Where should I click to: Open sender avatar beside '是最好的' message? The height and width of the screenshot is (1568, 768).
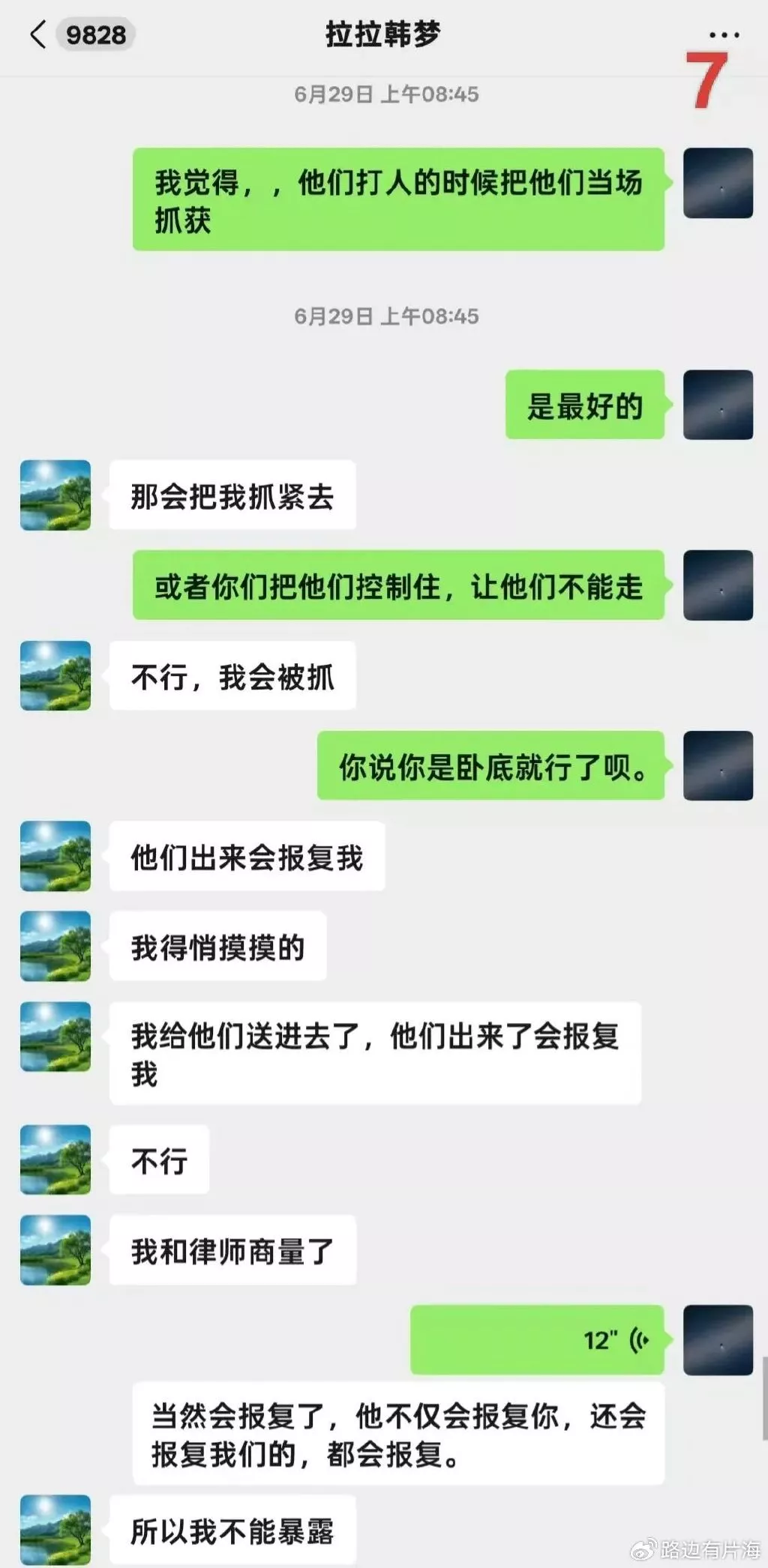click(718, 405)
